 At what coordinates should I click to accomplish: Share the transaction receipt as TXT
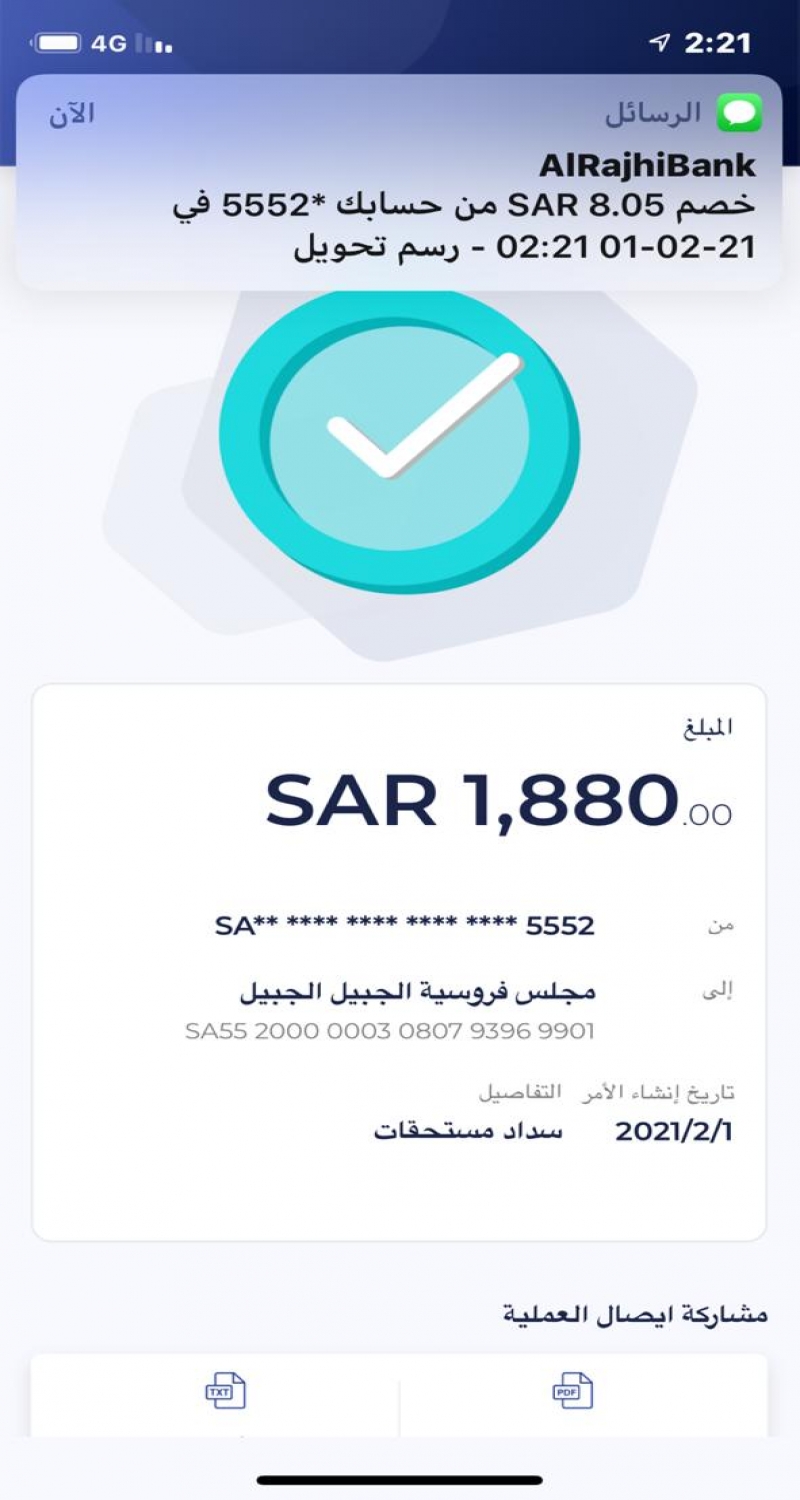pos(225,1392)
